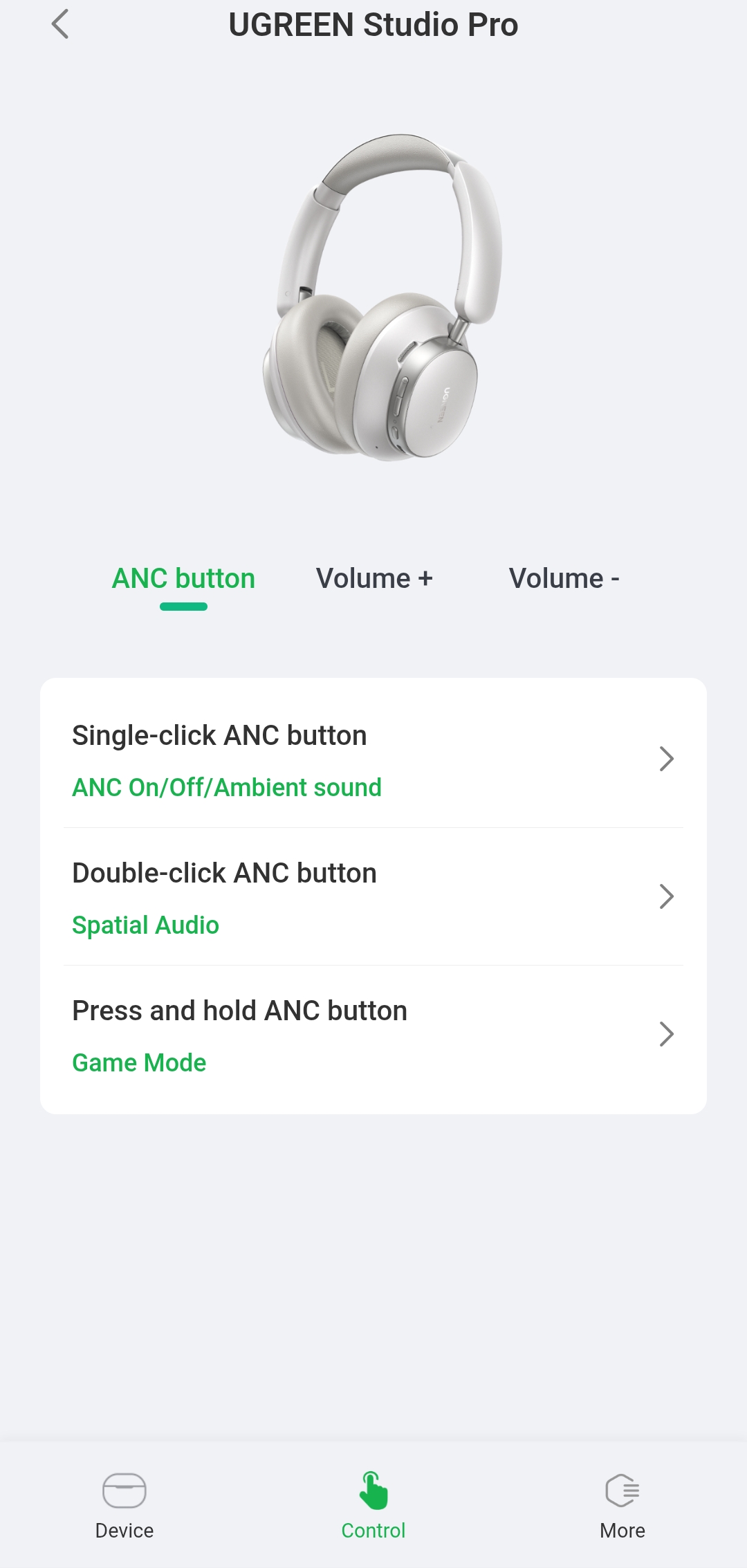
Task: Open Double-click ANC button settings
Action: 373,896
